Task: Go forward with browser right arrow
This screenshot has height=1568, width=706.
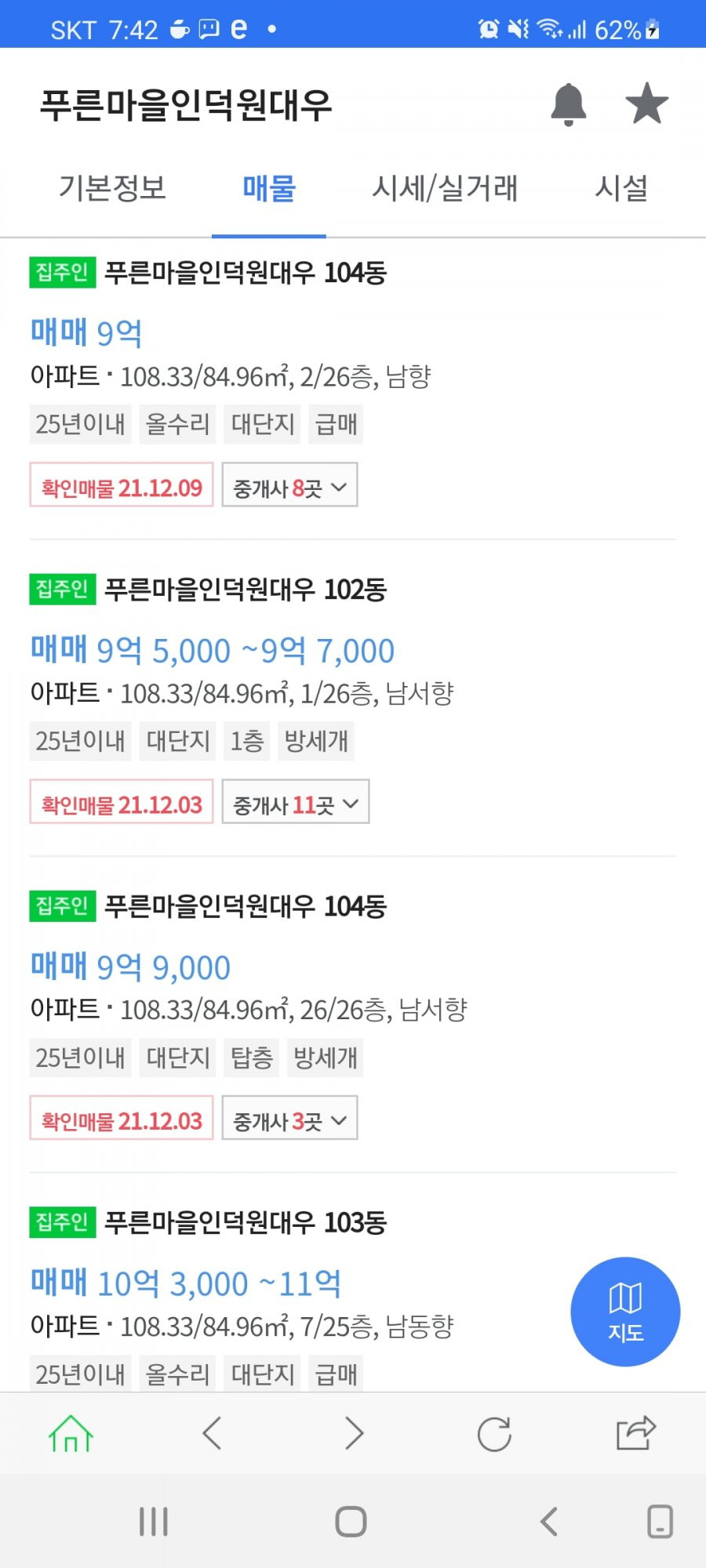Action: 354,1434
